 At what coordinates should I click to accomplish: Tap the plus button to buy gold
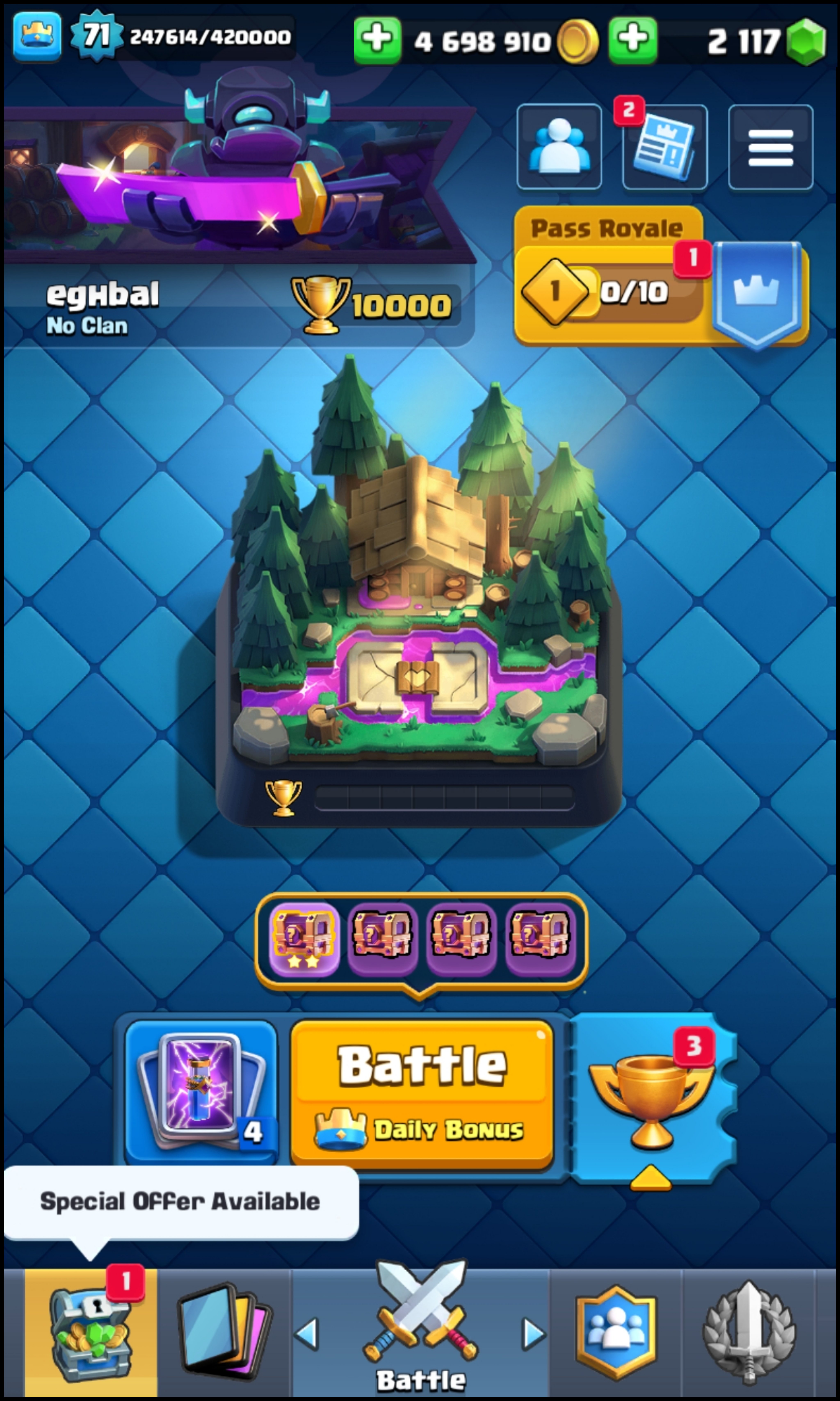point(378,40)
